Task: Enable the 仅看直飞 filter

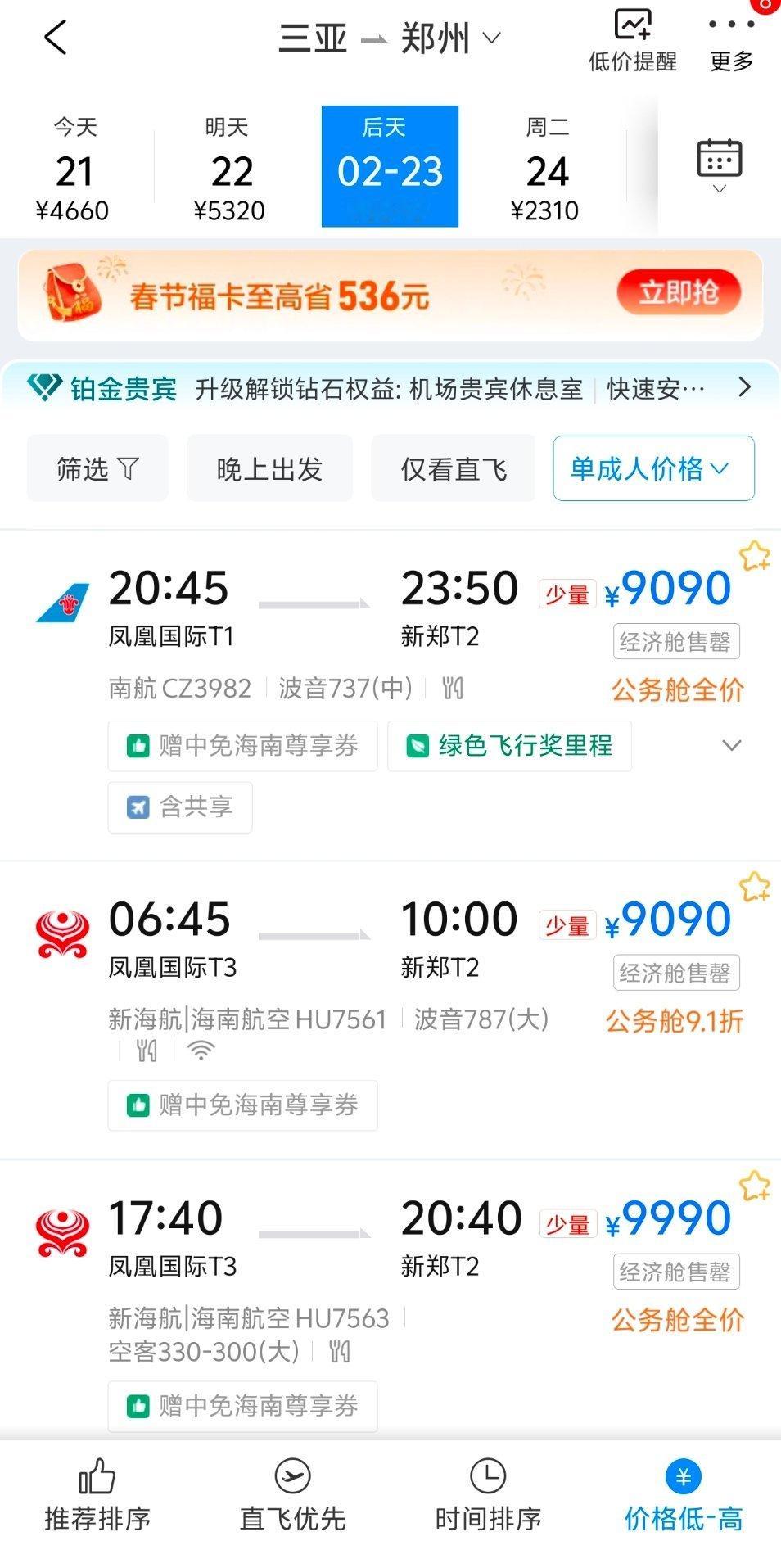Action: (x=452, y=468)
